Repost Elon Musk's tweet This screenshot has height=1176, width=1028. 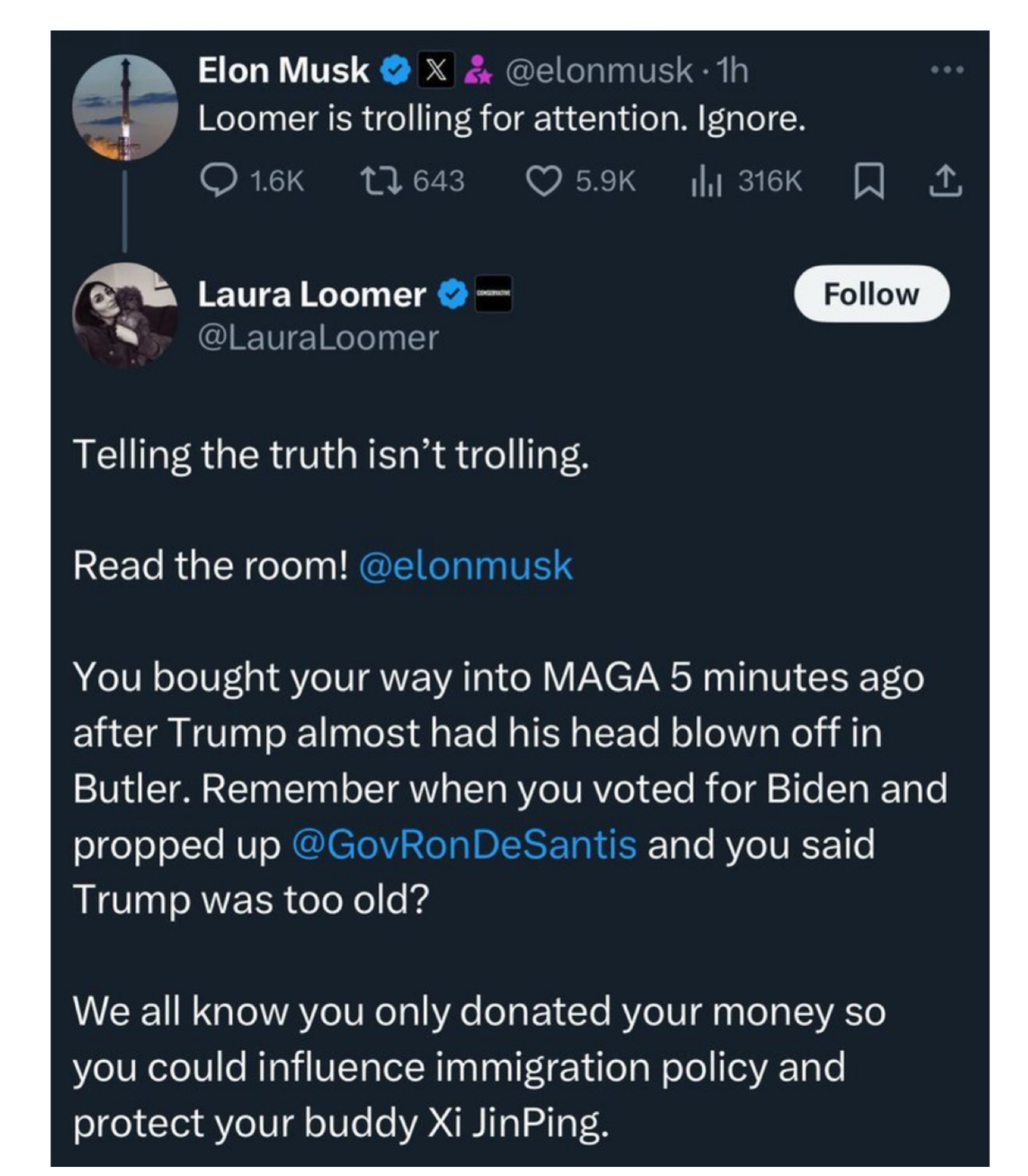[412, 181]
